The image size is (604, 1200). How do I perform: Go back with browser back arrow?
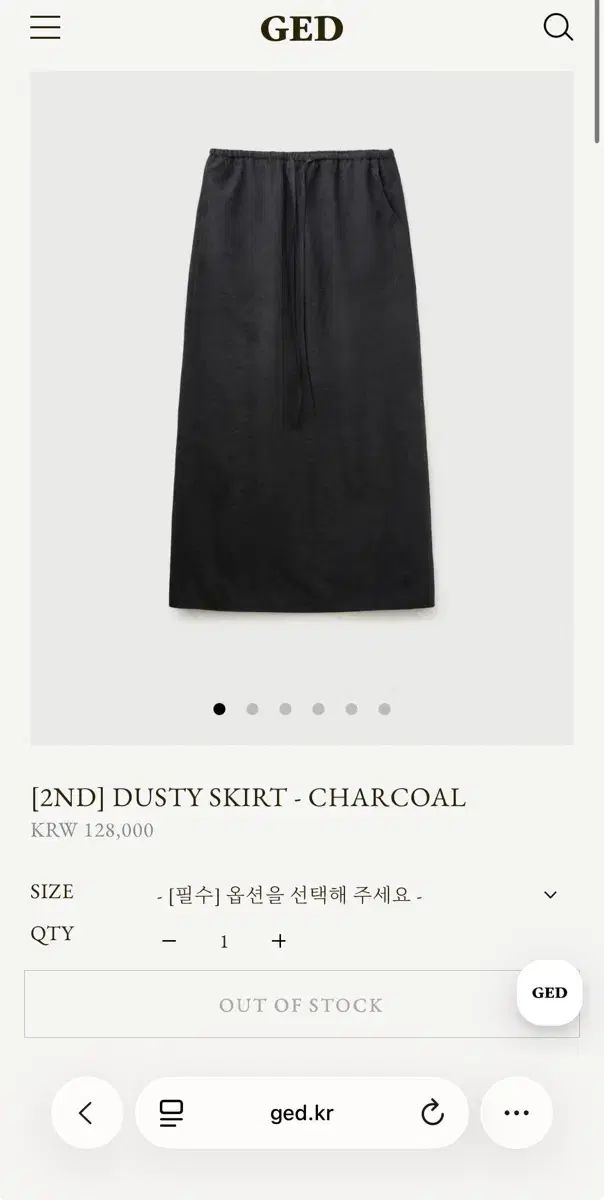click(x=86, y=1113)
